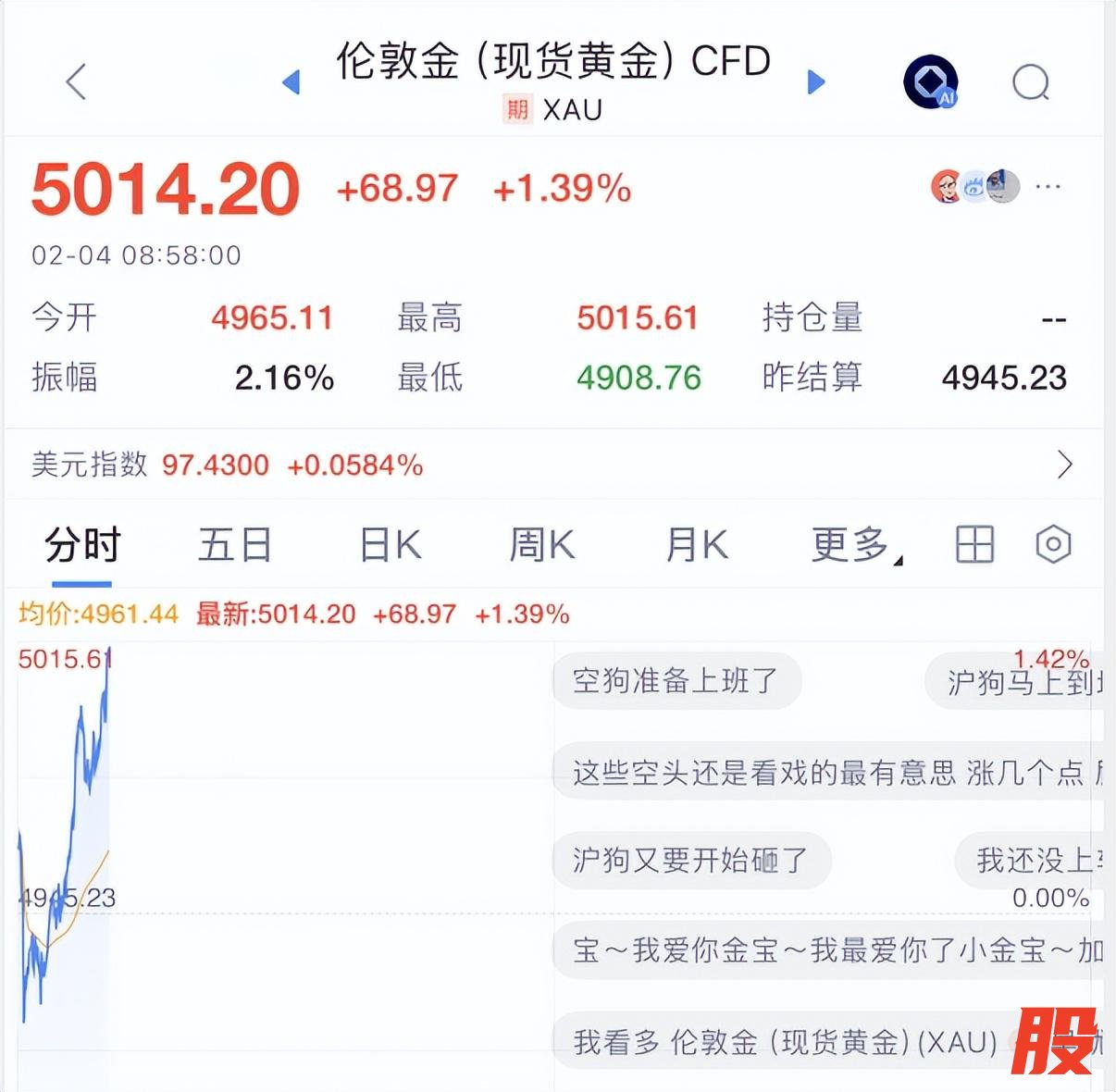
Task: Open the three-dot overflow menu
Action: tap(1048, 187)
